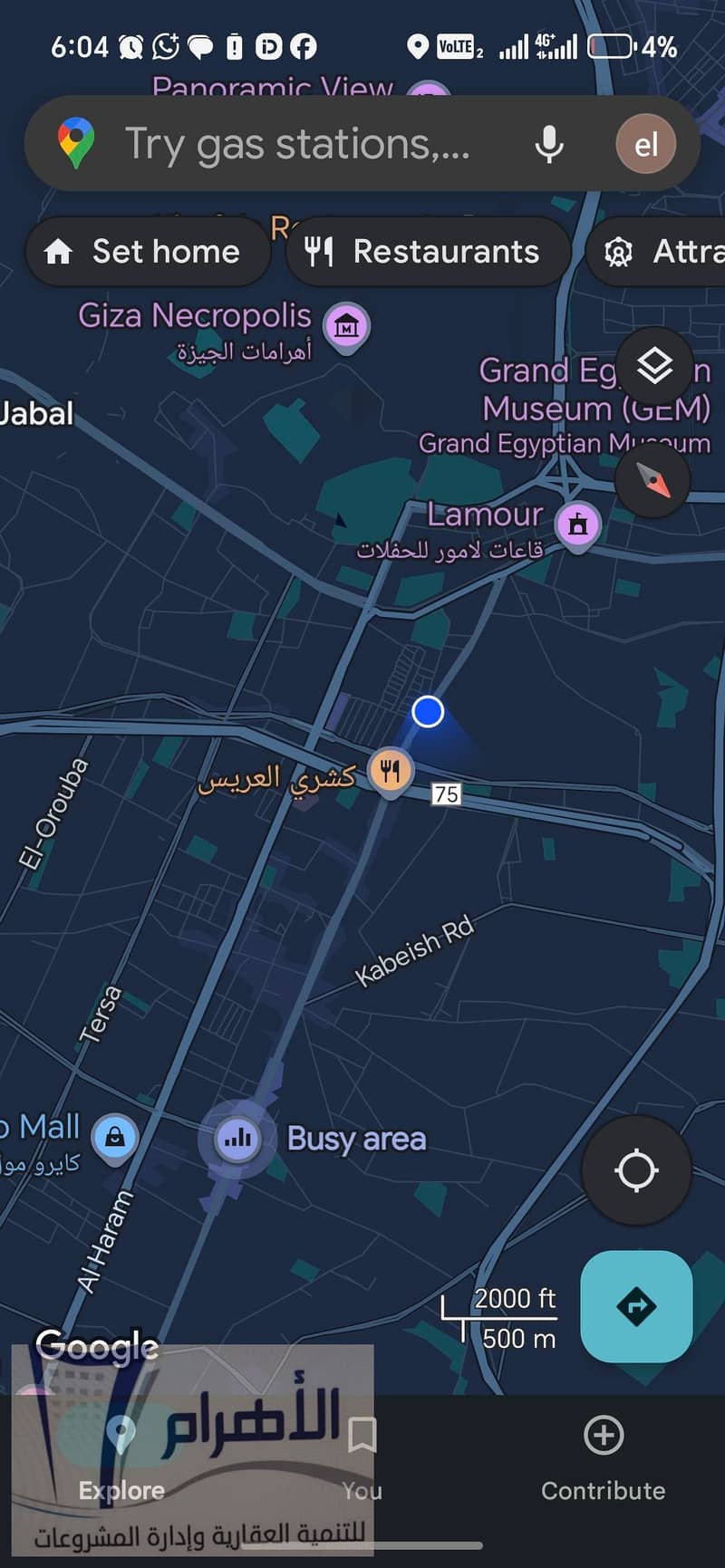Start voice search with the microphone
Image resolution: width=725 pixels, height=1568 pixels.
tap(549, 145)
